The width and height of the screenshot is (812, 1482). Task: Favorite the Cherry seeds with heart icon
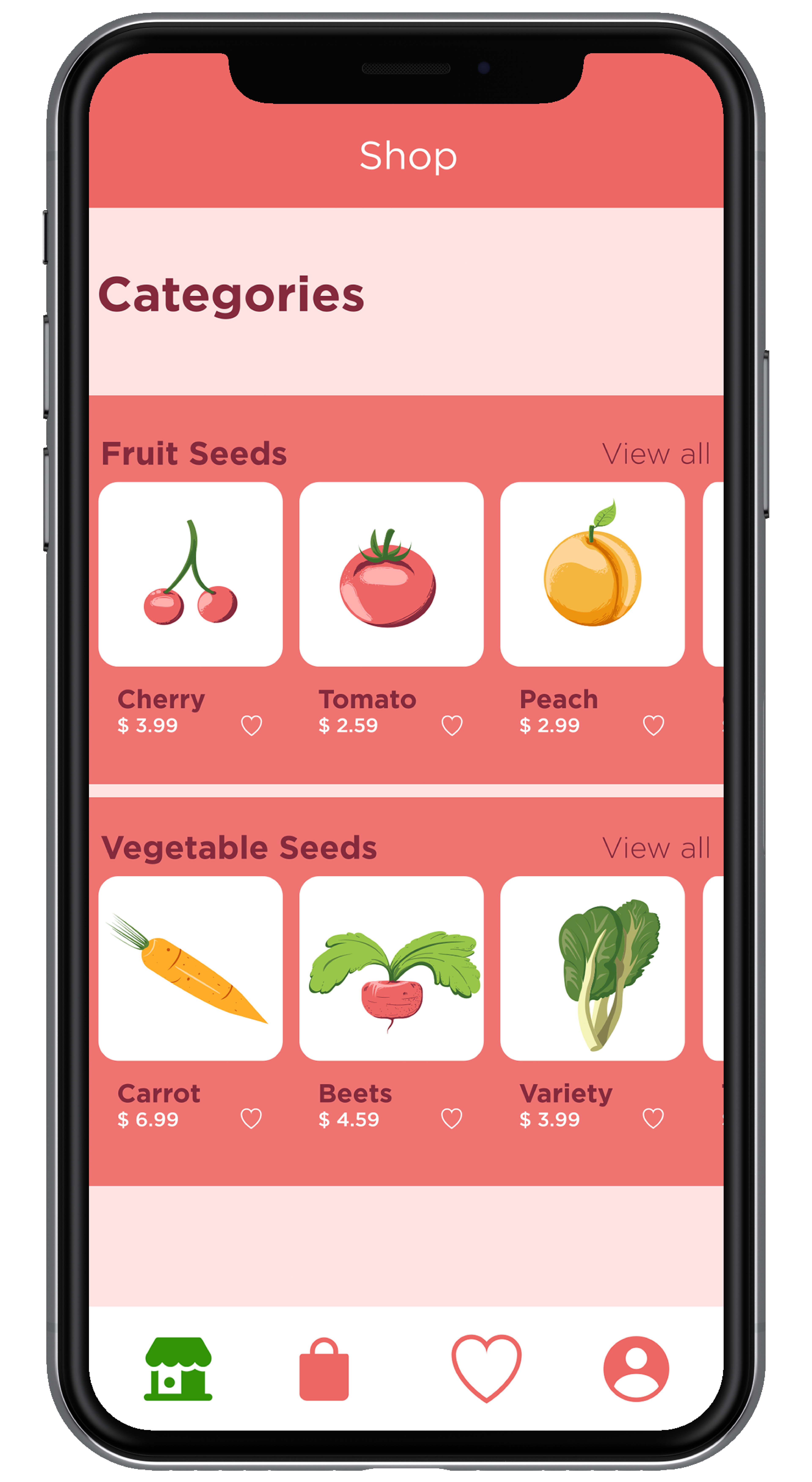(x=251, y=725)
